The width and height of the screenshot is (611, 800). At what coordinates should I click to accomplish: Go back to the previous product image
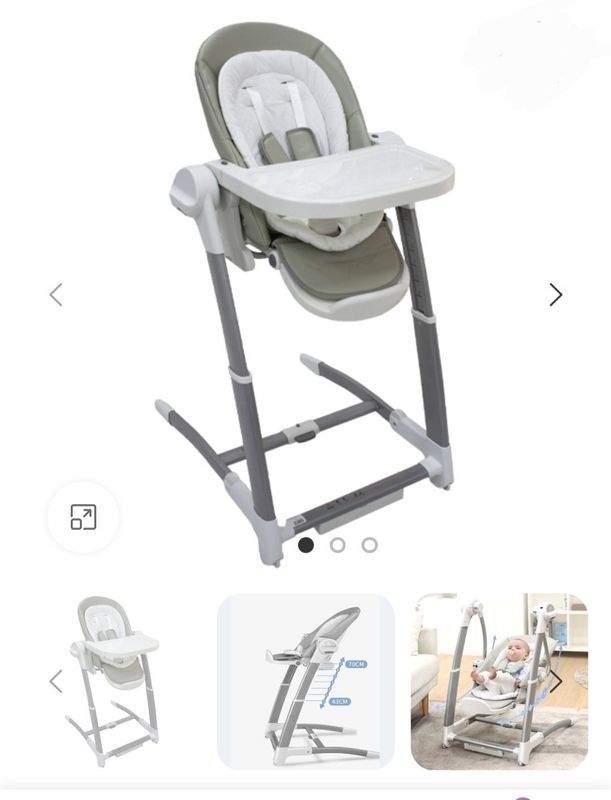click(56, 295)
